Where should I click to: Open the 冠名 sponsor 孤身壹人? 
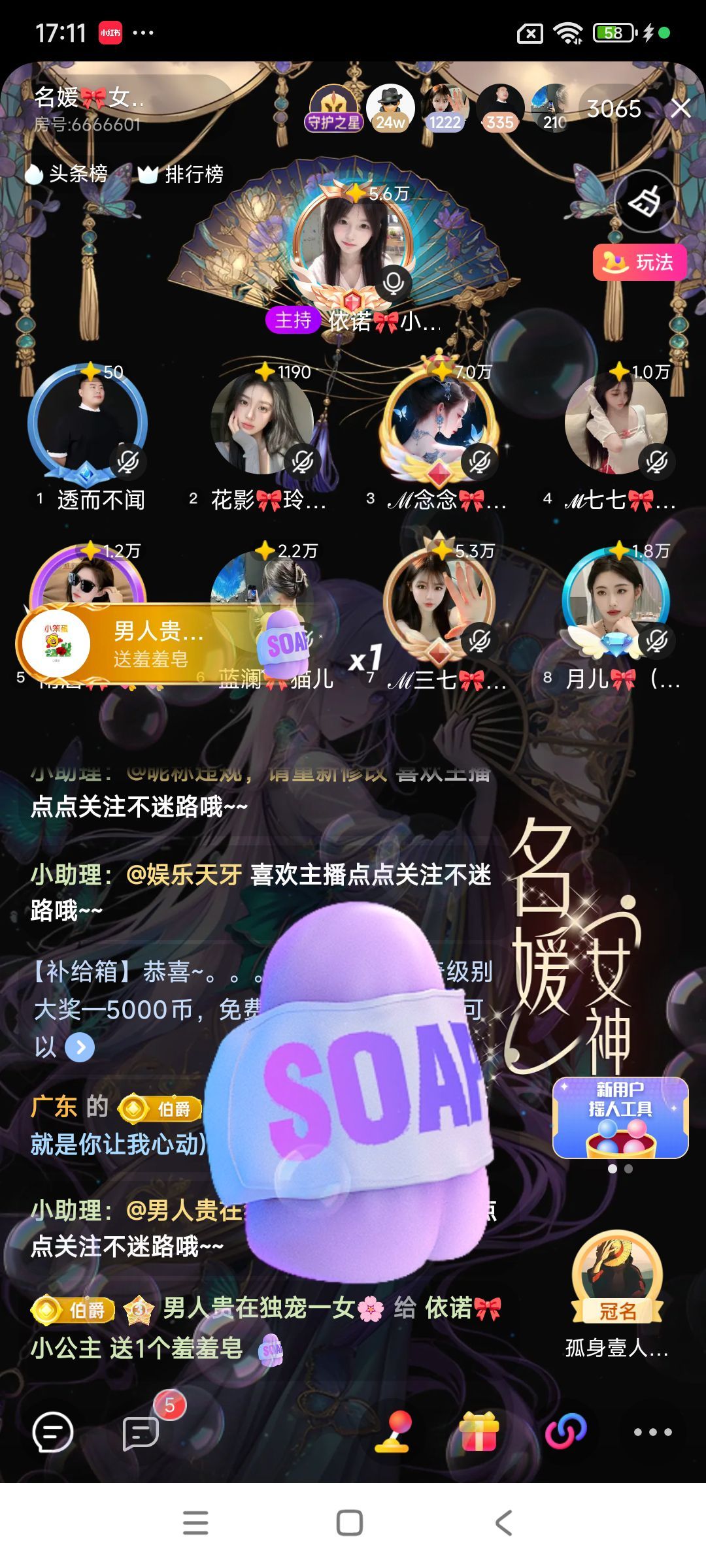click(617, 1281)
